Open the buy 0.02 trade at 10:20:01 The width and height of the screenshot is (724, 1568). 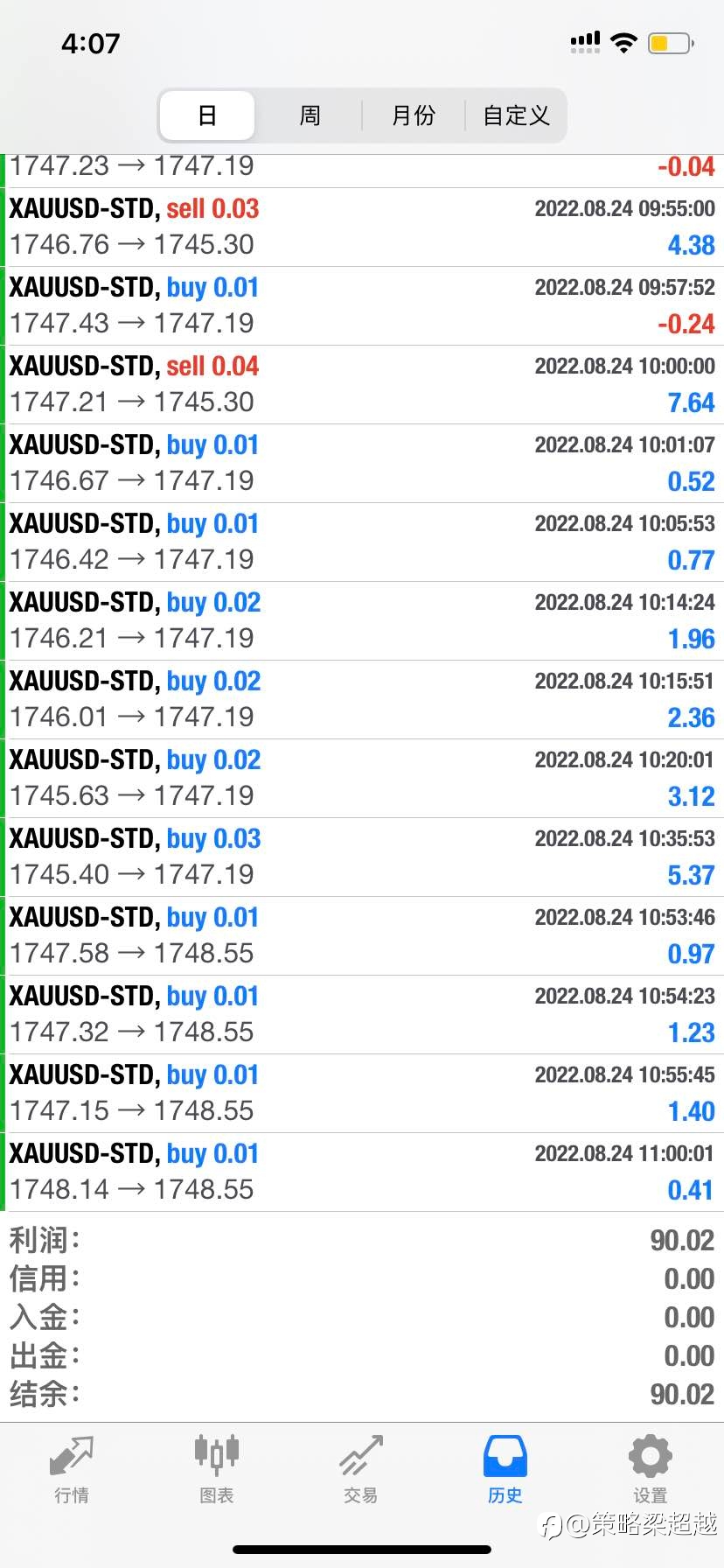point(362,779)
